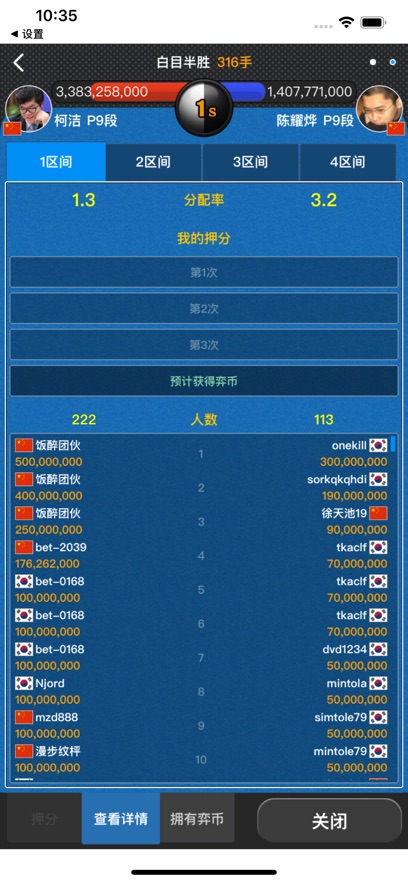Image resolution: width=408 pixels, height=883 pixels.
Task: Tap 柯洁's player avatar
Action: coord(28,108)
